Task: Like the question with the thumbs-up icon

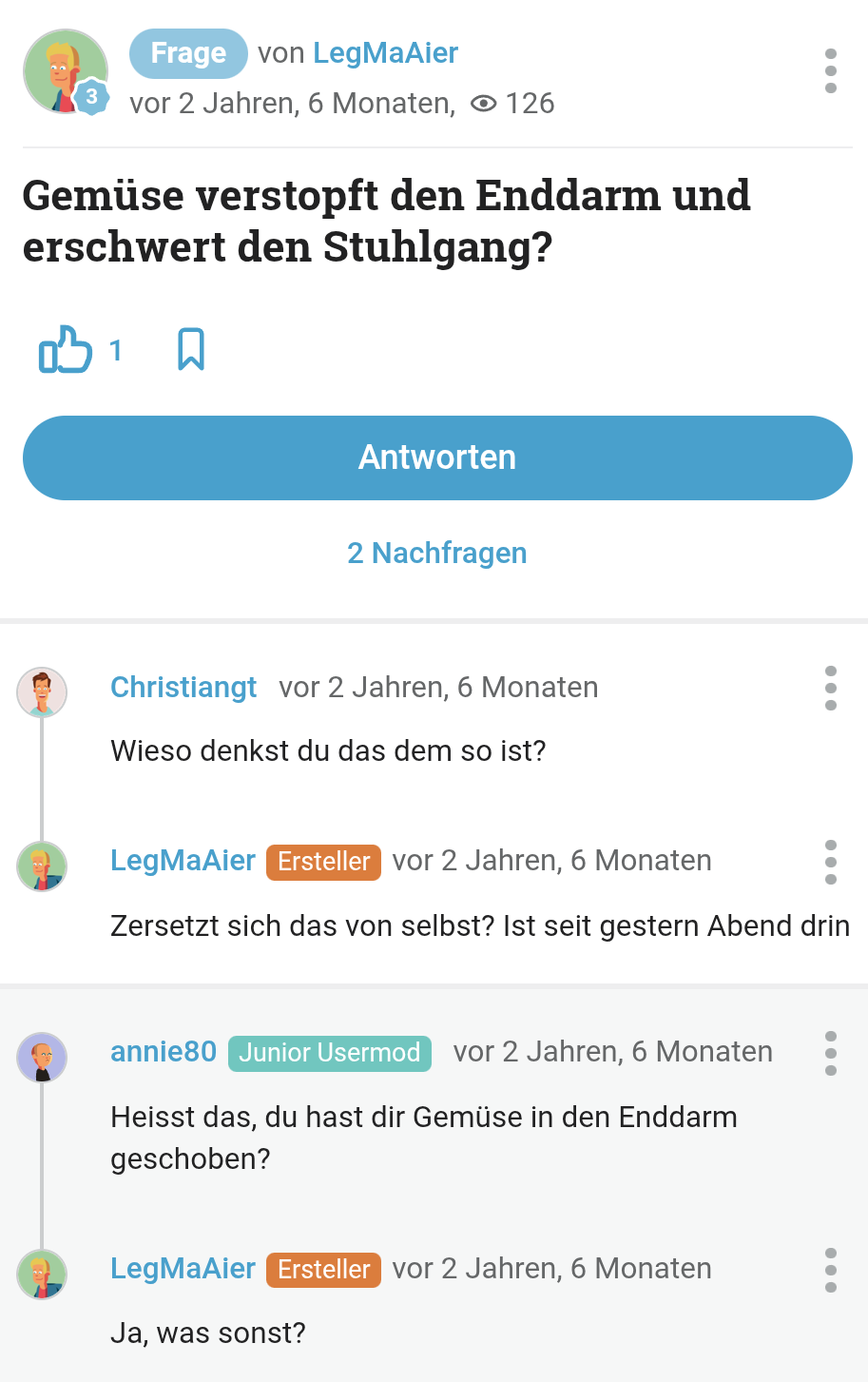Action: [x=66, y=350]
